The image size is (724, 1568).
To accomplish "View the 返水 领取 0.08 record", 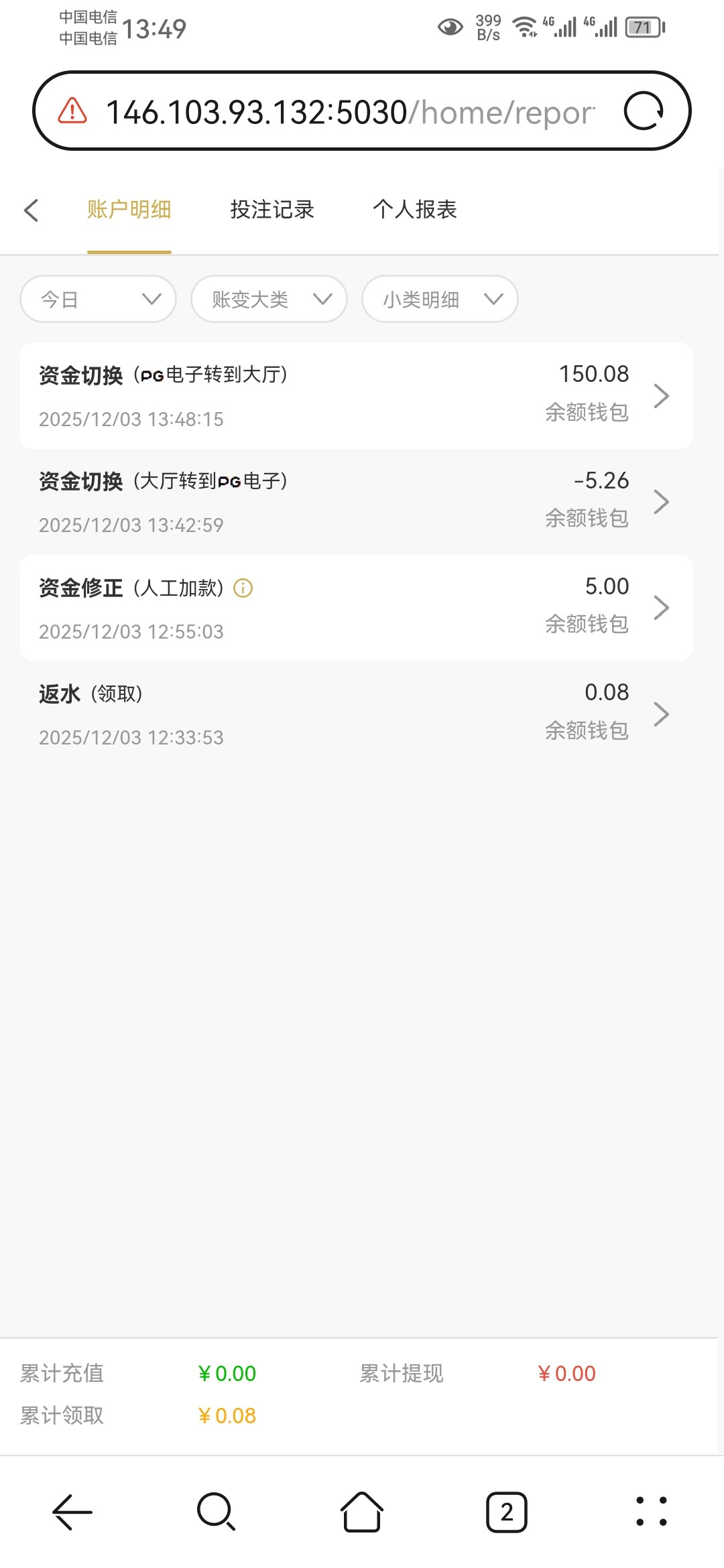I will tap(356, 714).
